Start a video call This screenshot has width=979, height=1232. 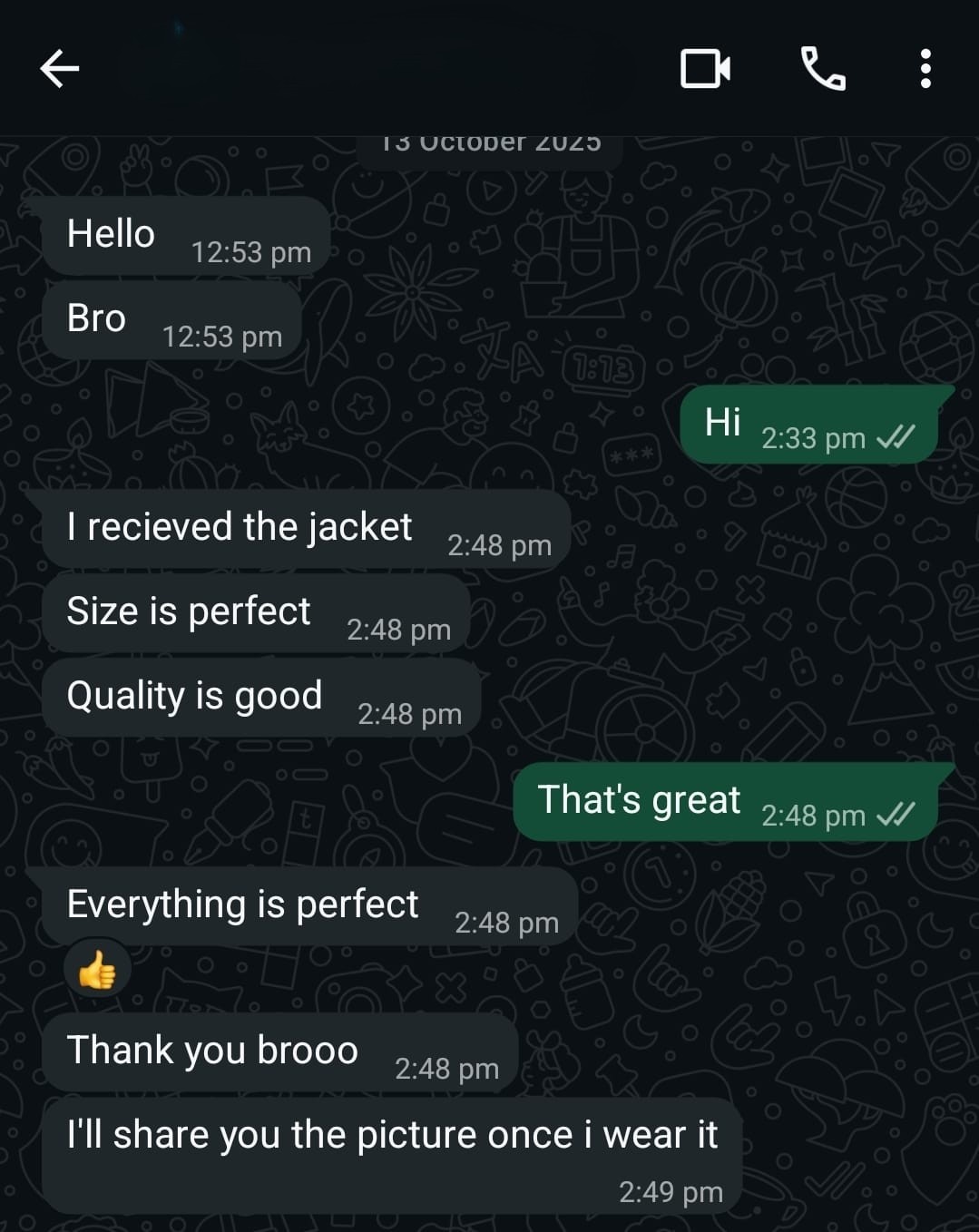click(705, 69)
